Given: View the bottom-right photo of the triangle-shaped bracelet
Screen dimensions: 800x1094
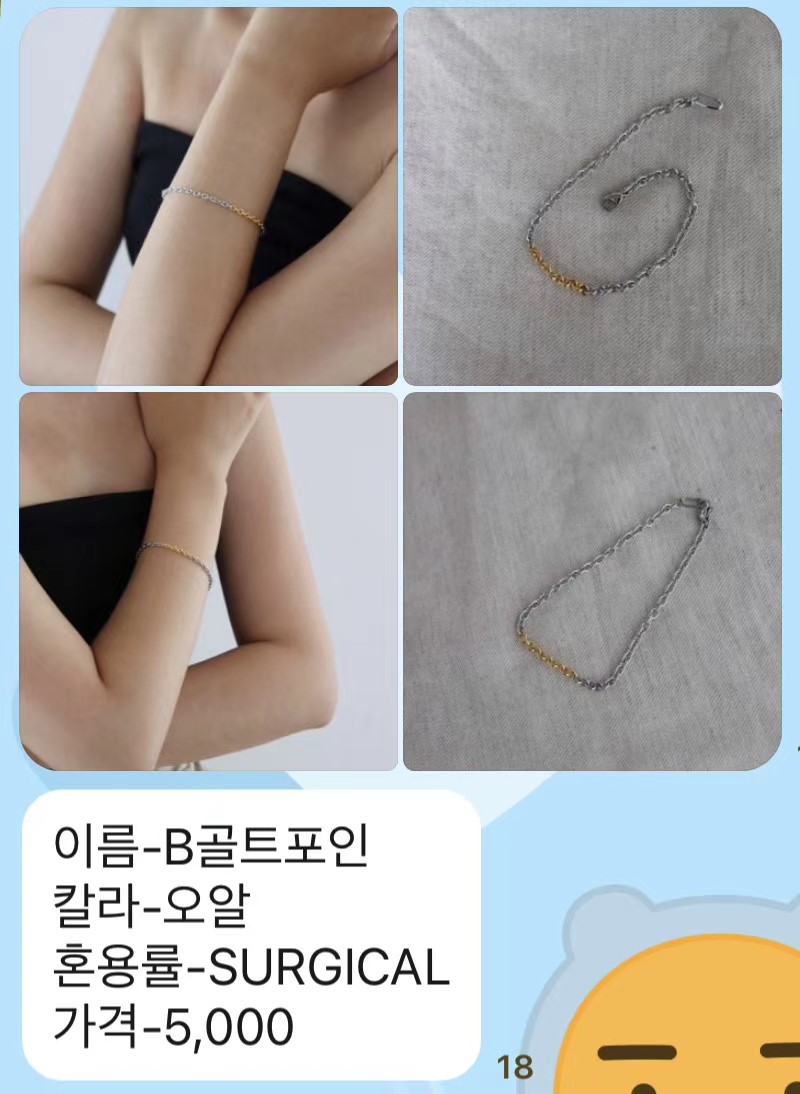Looking at the screenshot, I should pos(592,581).
